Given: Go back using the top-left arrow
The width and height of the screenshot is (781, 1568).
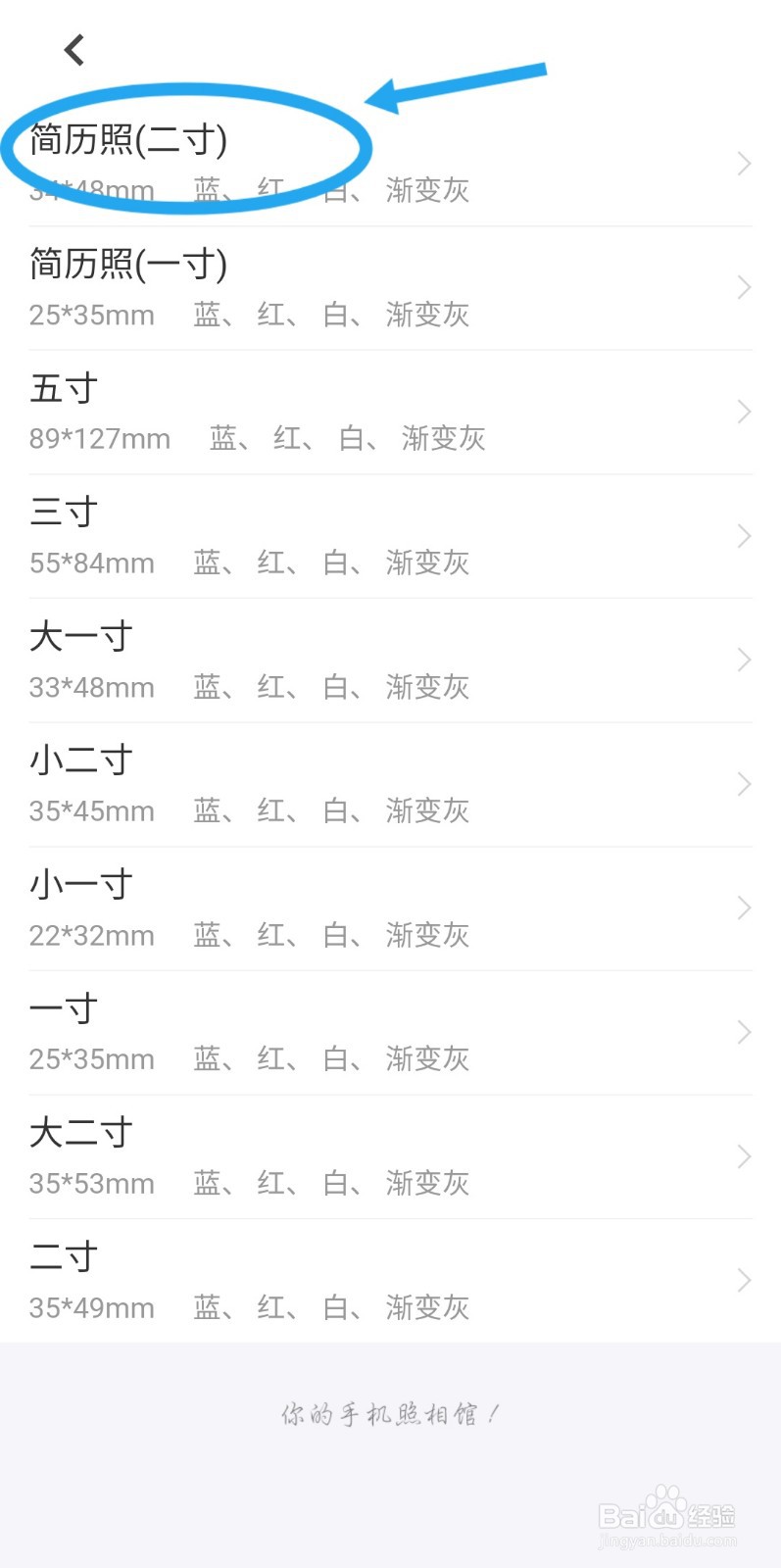Looking at the screenshot, I should point(74,49).
